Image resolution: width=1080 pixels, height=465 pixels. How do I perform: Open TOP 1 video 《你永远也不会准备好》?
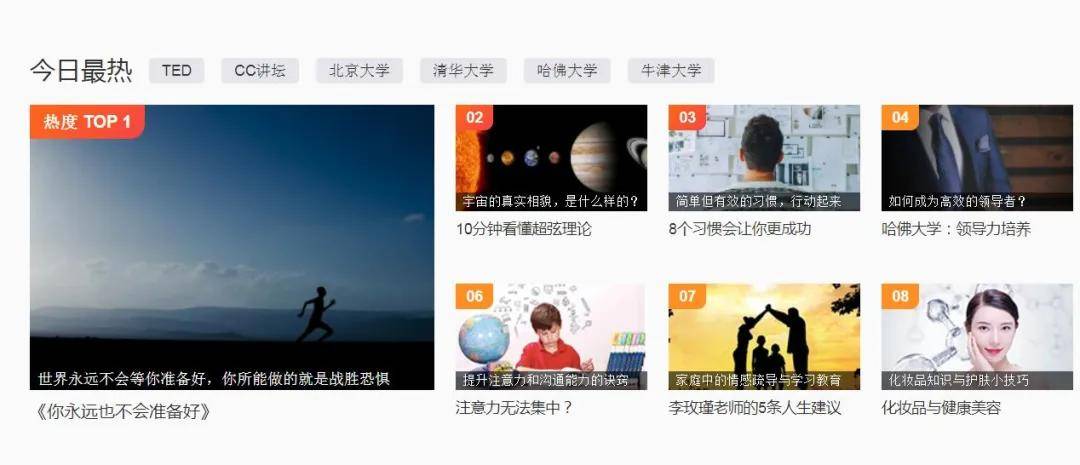[232, 247]
